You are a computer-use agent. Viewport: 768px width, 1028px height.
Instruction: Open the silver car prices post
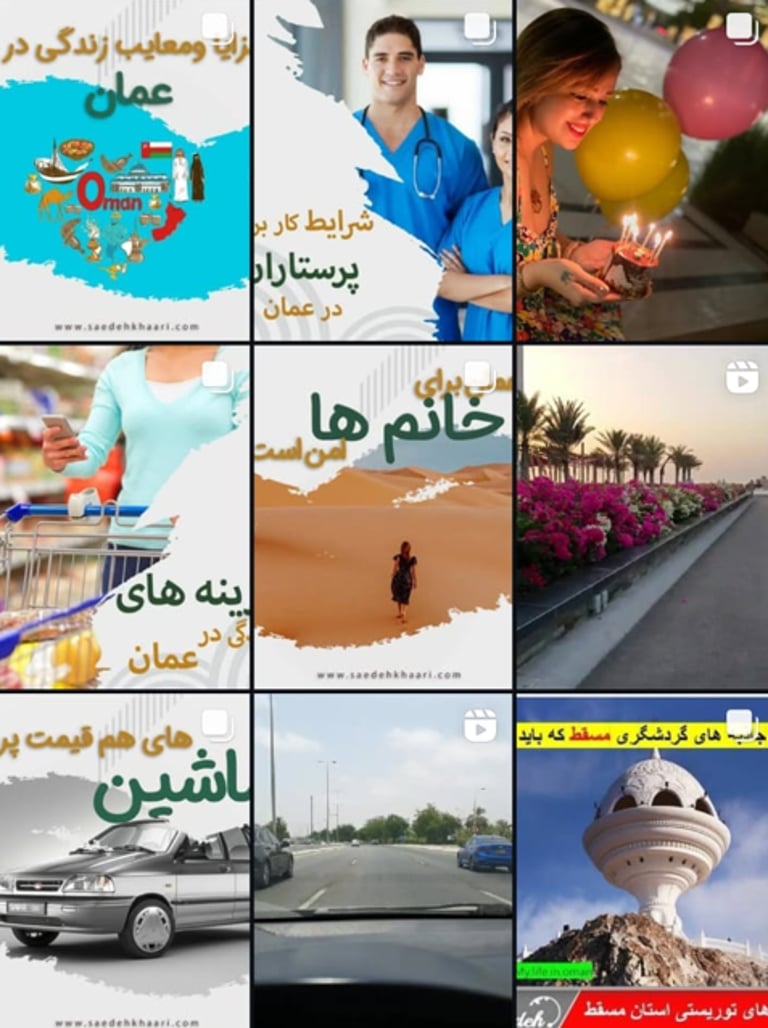point(124,860)
